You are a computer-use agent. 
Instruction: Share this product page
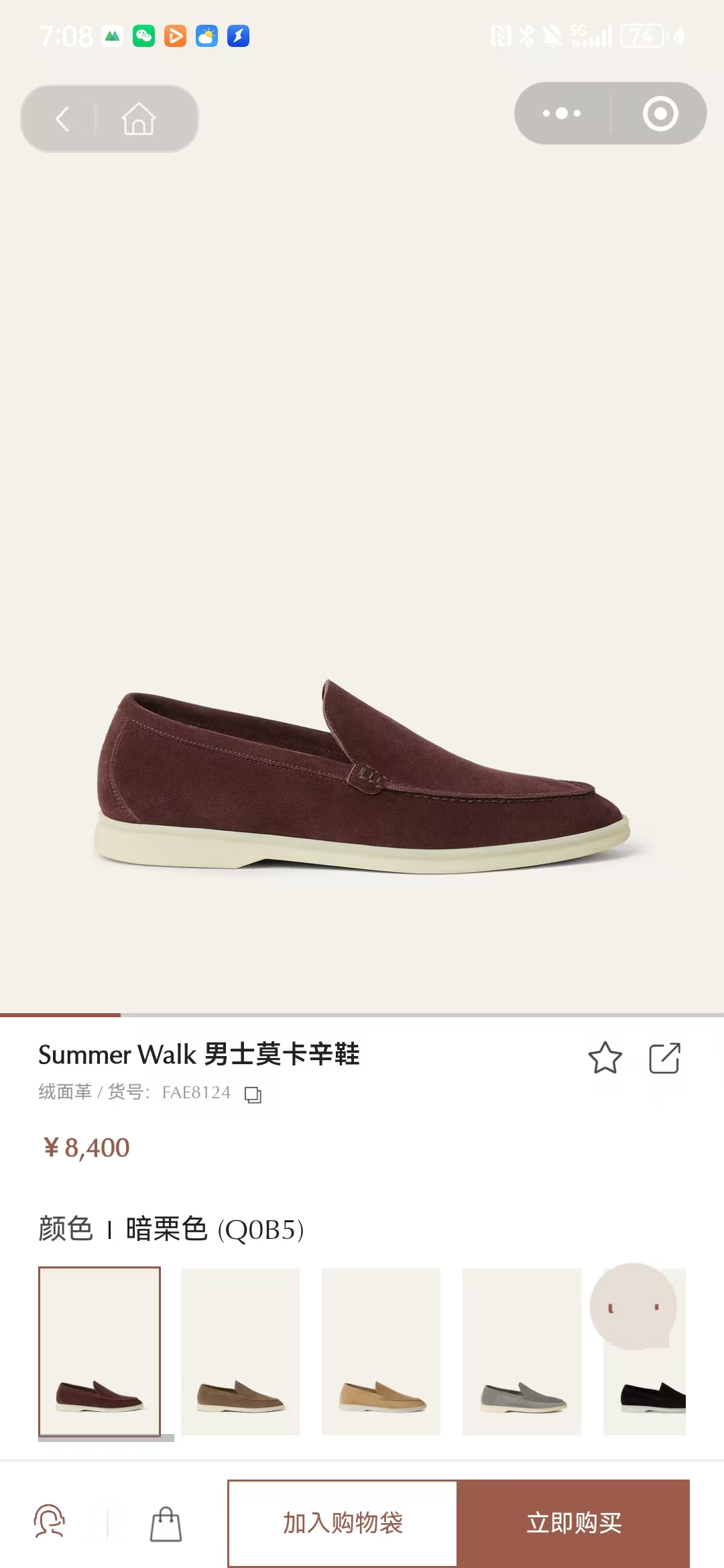(664, 1058)
